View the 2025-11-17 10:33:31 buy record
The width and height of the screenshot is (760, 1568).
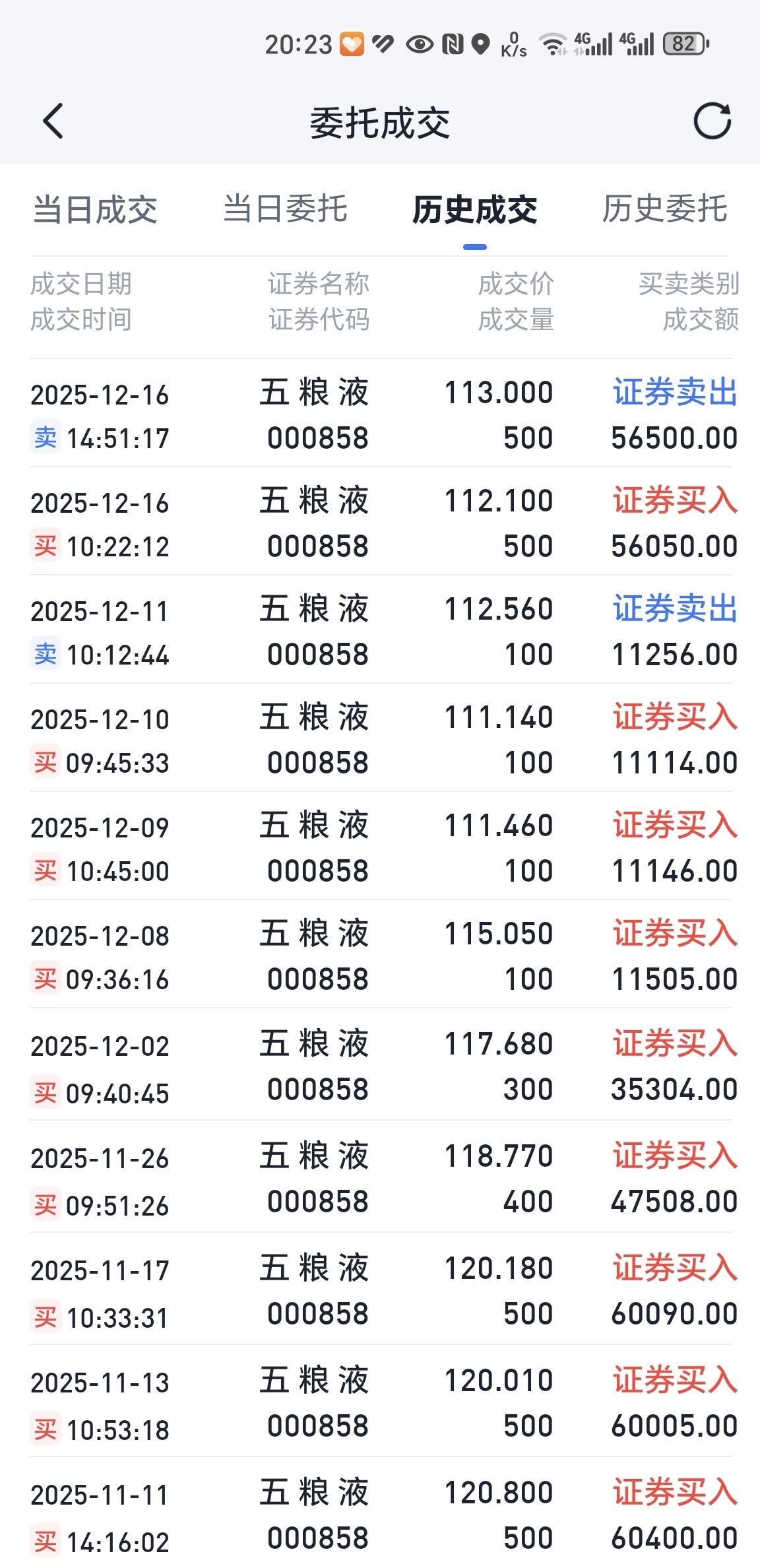[381, 1290]
